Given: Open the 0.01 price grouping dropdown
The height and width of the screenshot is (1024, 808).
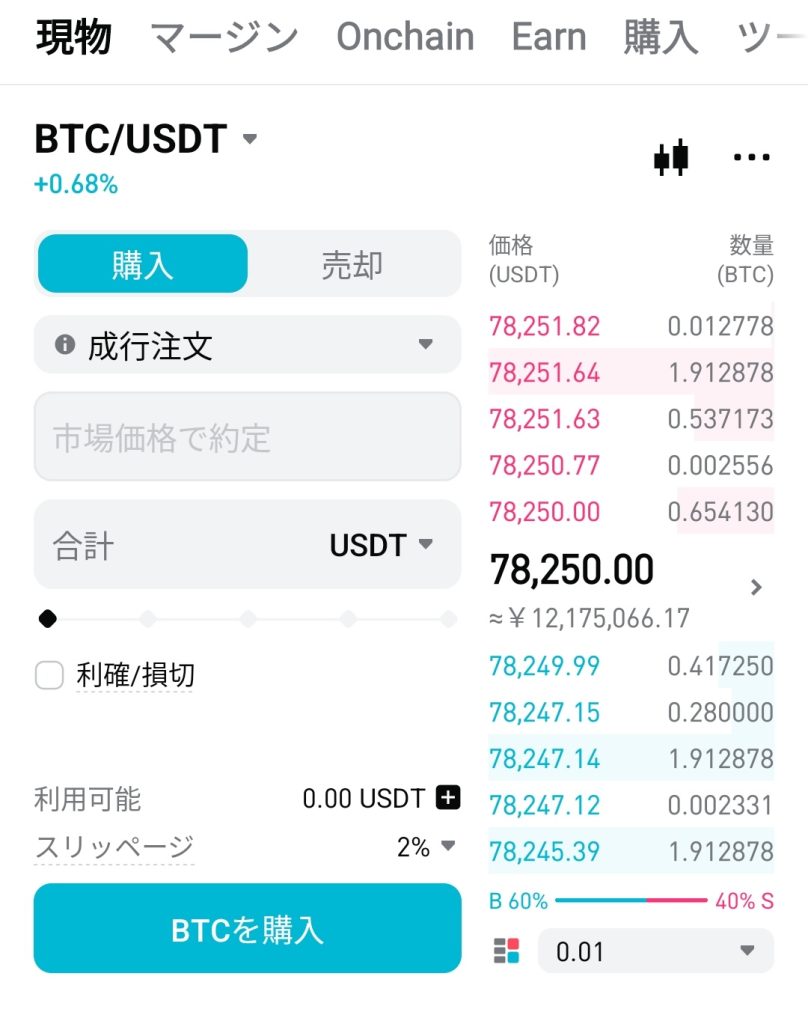Looking at the screenshot, I should [655, 951].
